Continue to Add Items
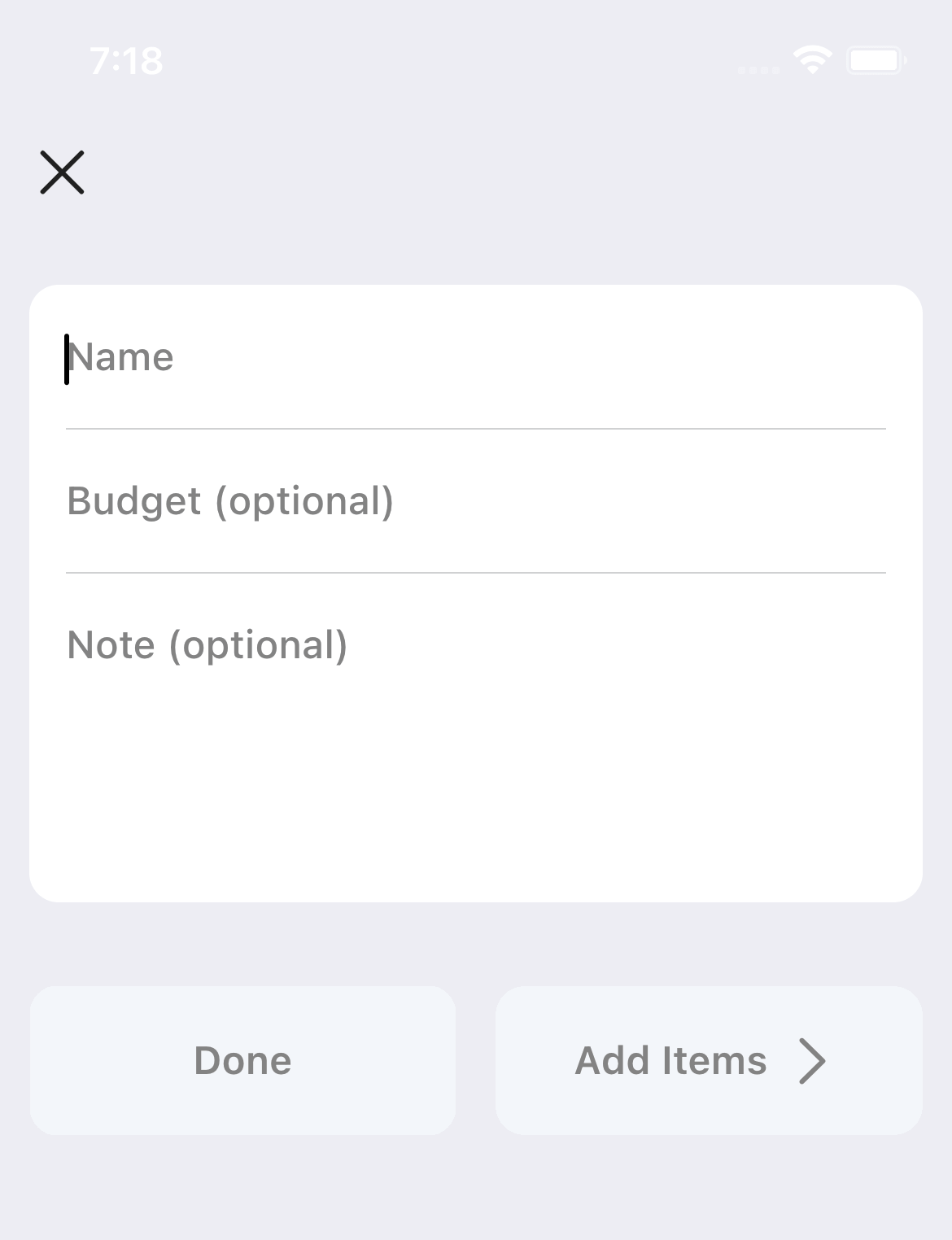 pos(708,1060)
